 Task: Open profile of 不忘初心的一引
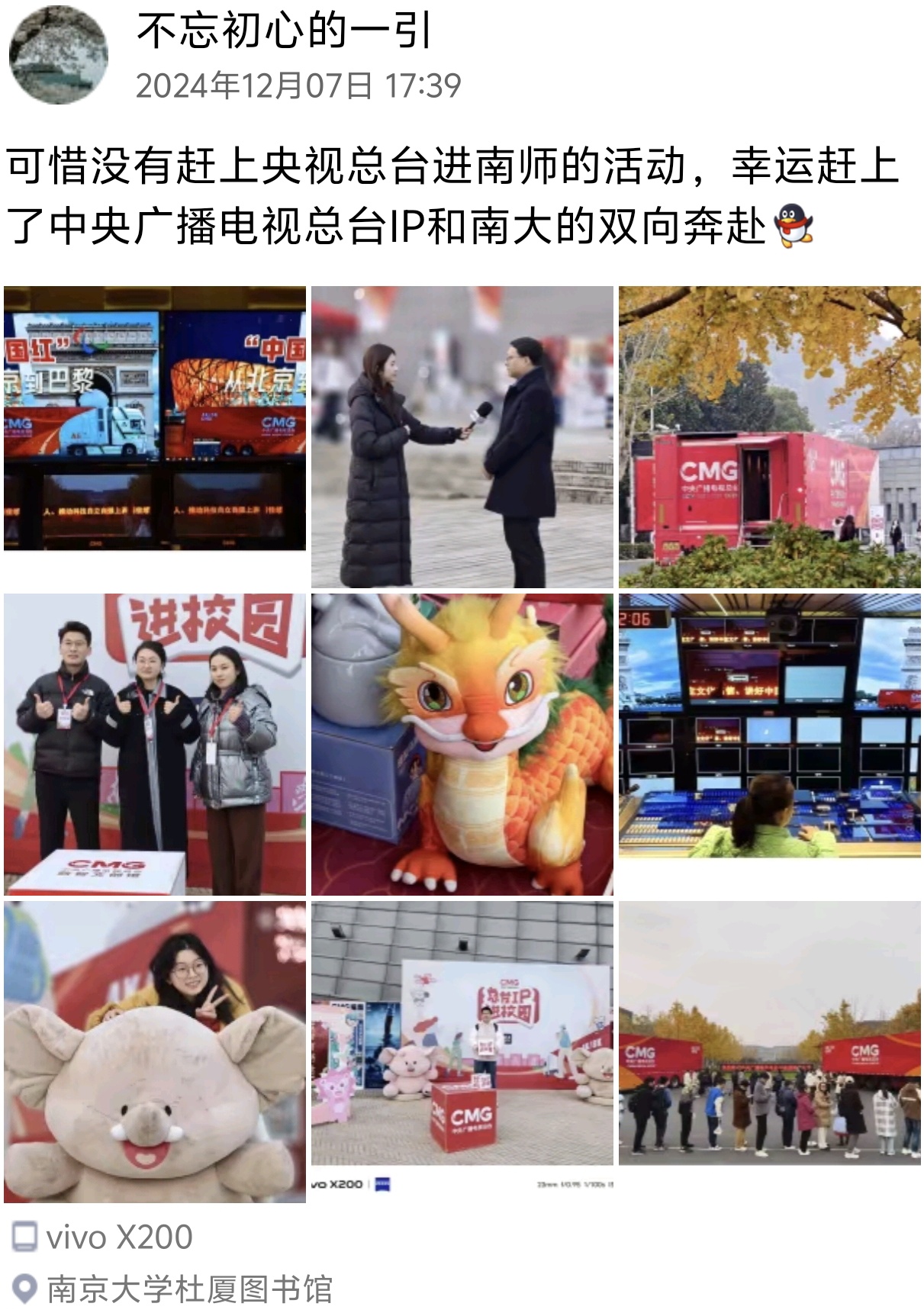pos(284,32)
